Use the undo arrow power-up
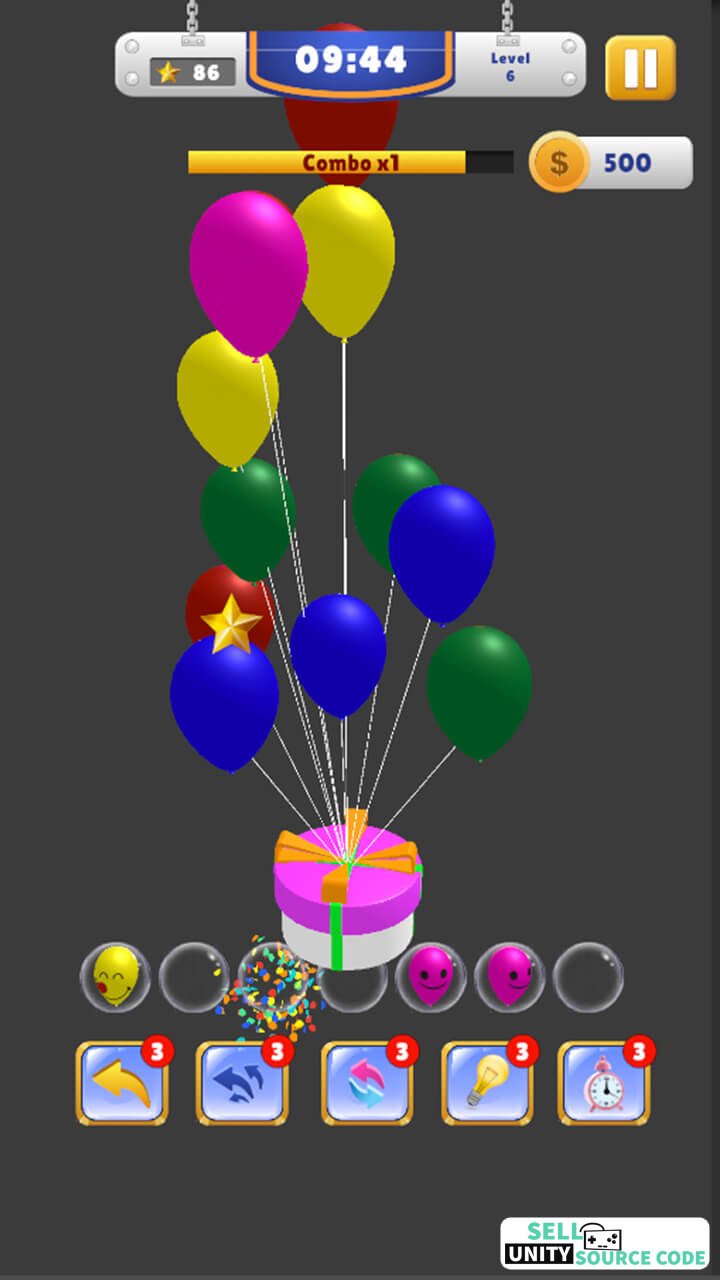Image resolution: width=720 pixels, height=1280 pixels. [x=122, y=1083]
